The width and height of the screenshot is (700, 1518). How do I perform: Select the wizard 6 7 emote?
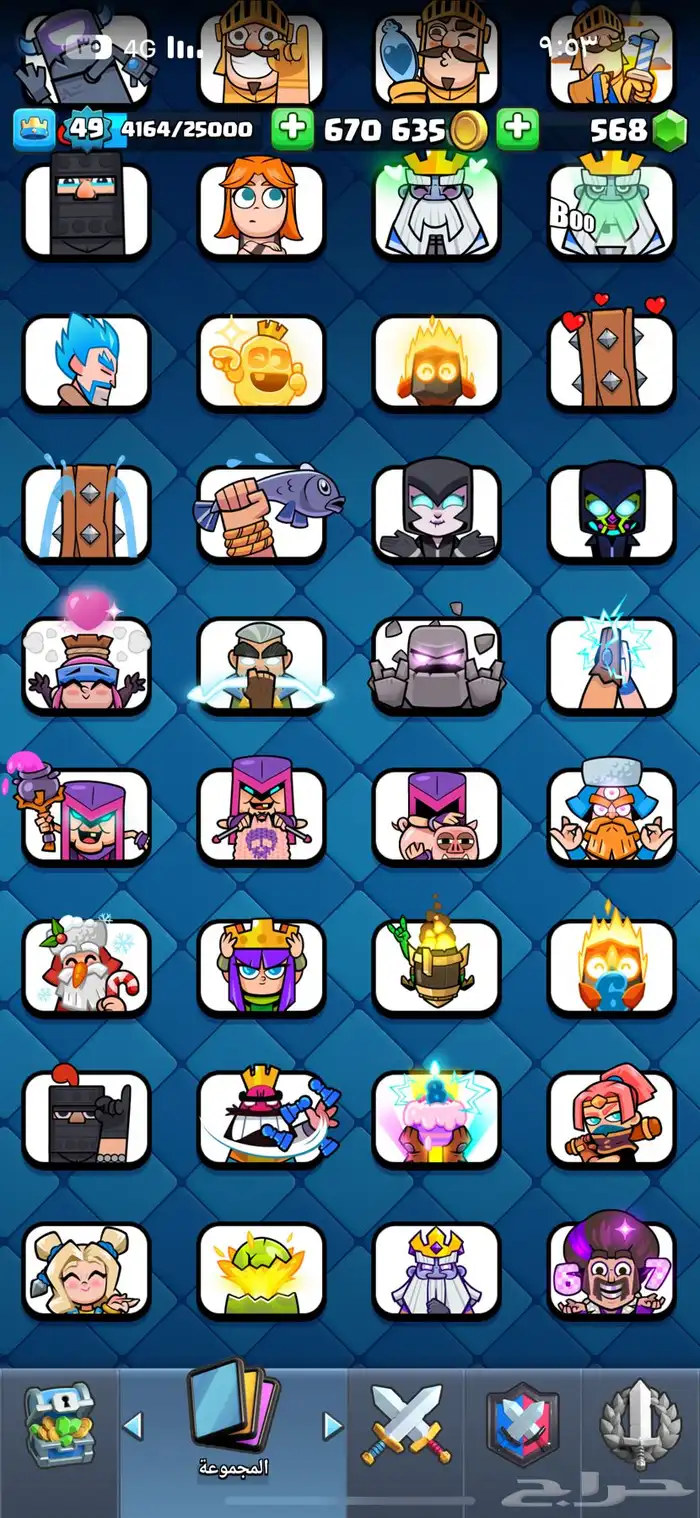[x=611, y=1268]
